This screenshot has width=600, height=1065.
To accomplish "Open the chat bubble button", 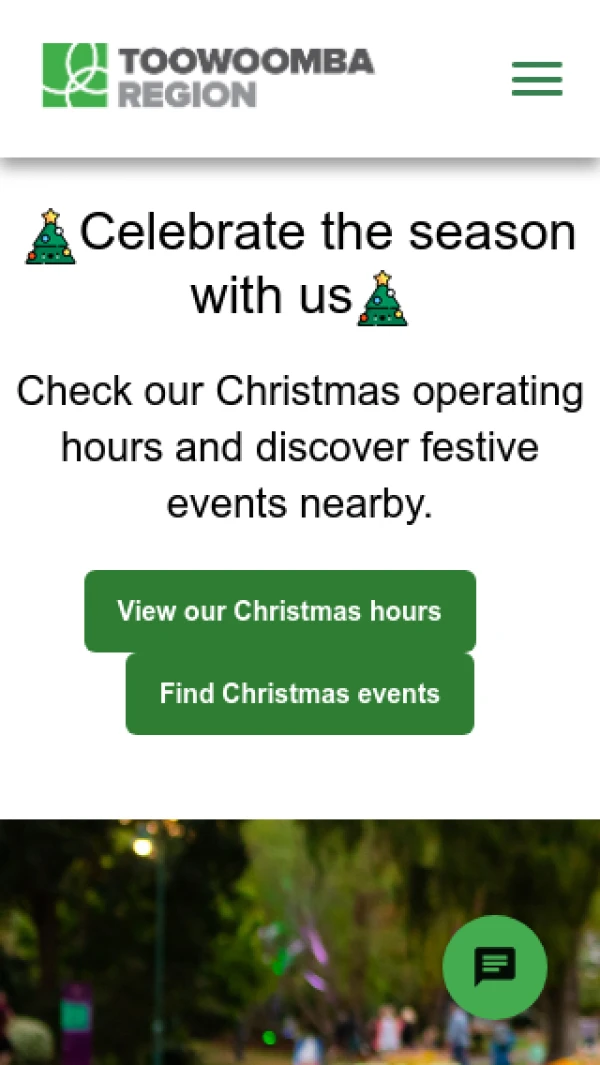I will point(494,967).
